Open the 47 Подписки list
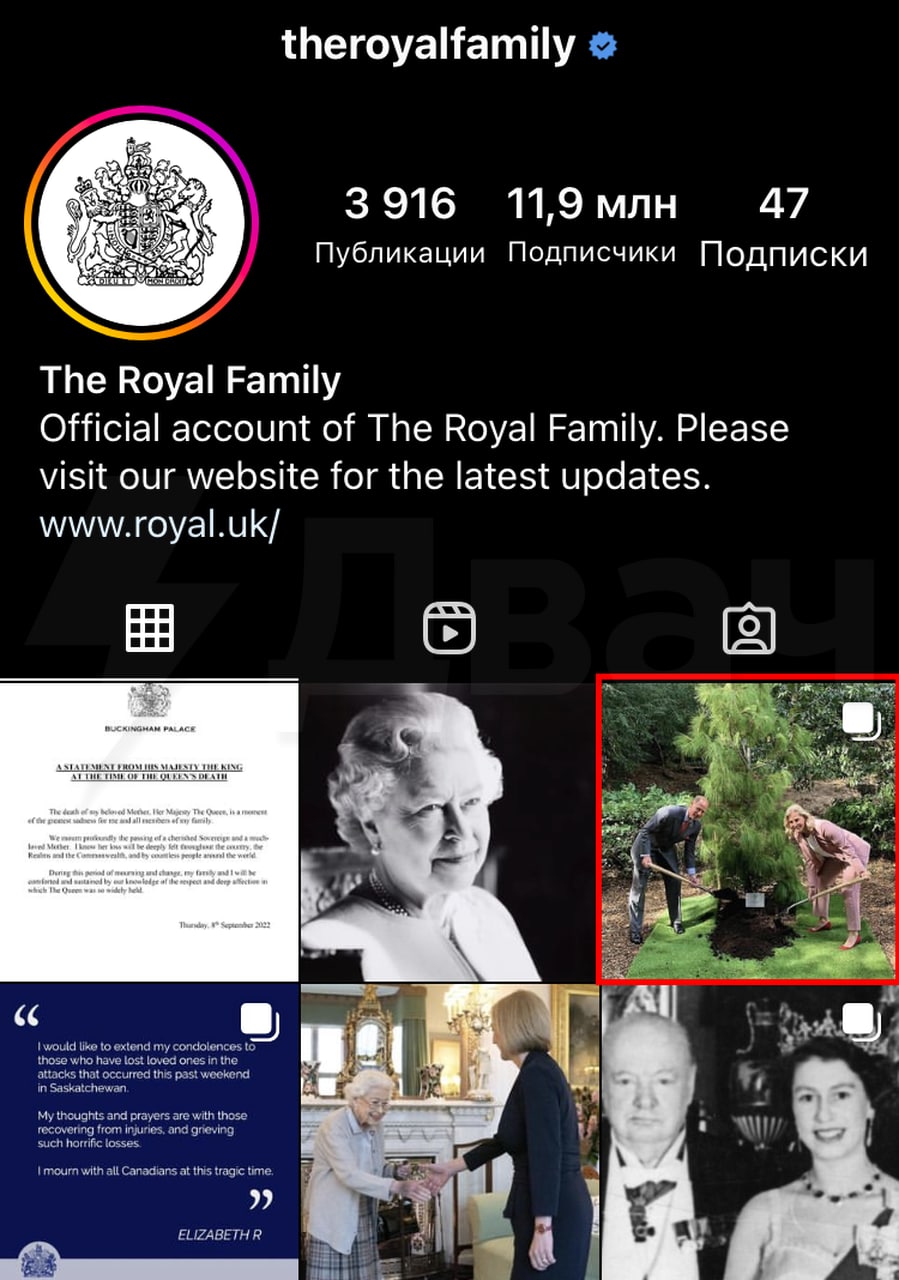Image resolution: width=899 pixels, height=1280 pixels. click(x=783, y=226)
